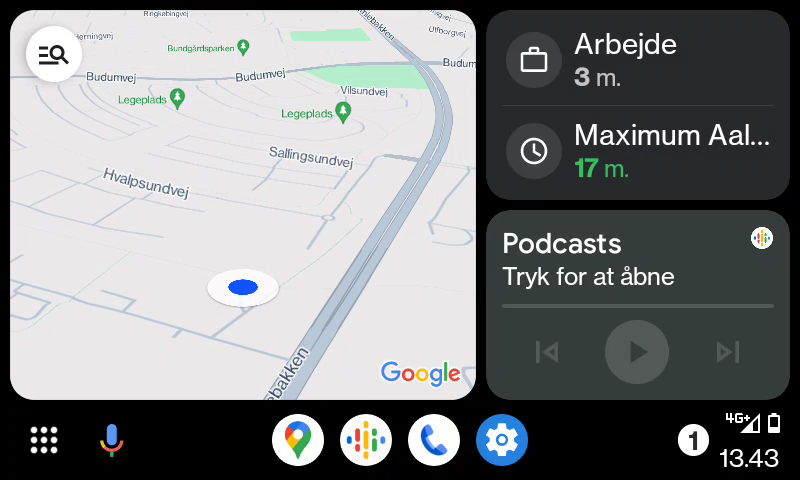Select the Maximum Aal... destination suggestion

click(x=637, y=151)
